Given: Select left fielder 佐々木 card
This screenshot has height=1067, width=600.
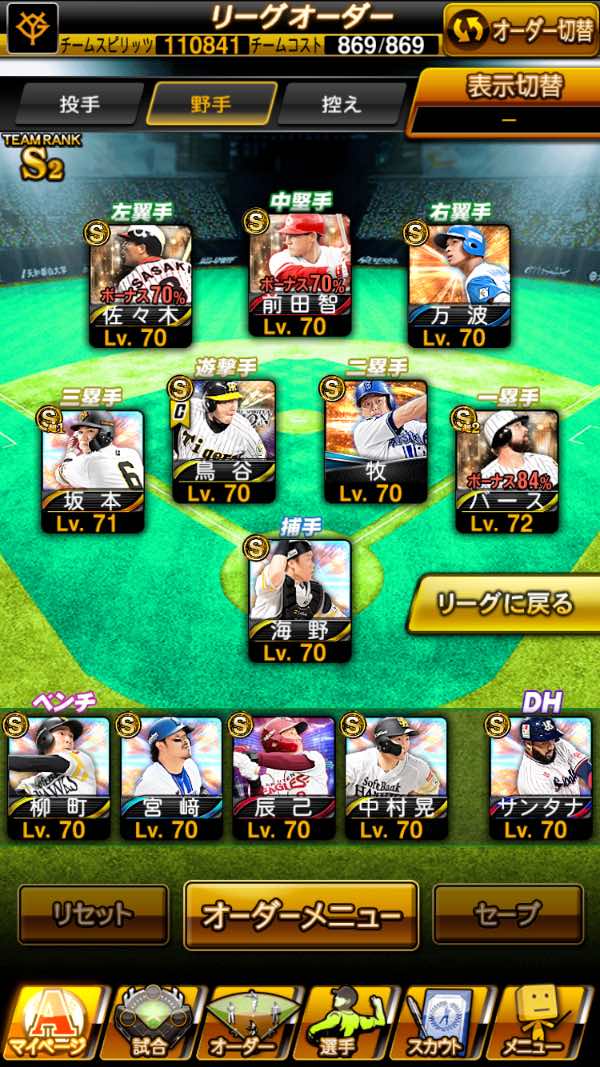Looking at the screenshot, I should (x=141, y=286).
